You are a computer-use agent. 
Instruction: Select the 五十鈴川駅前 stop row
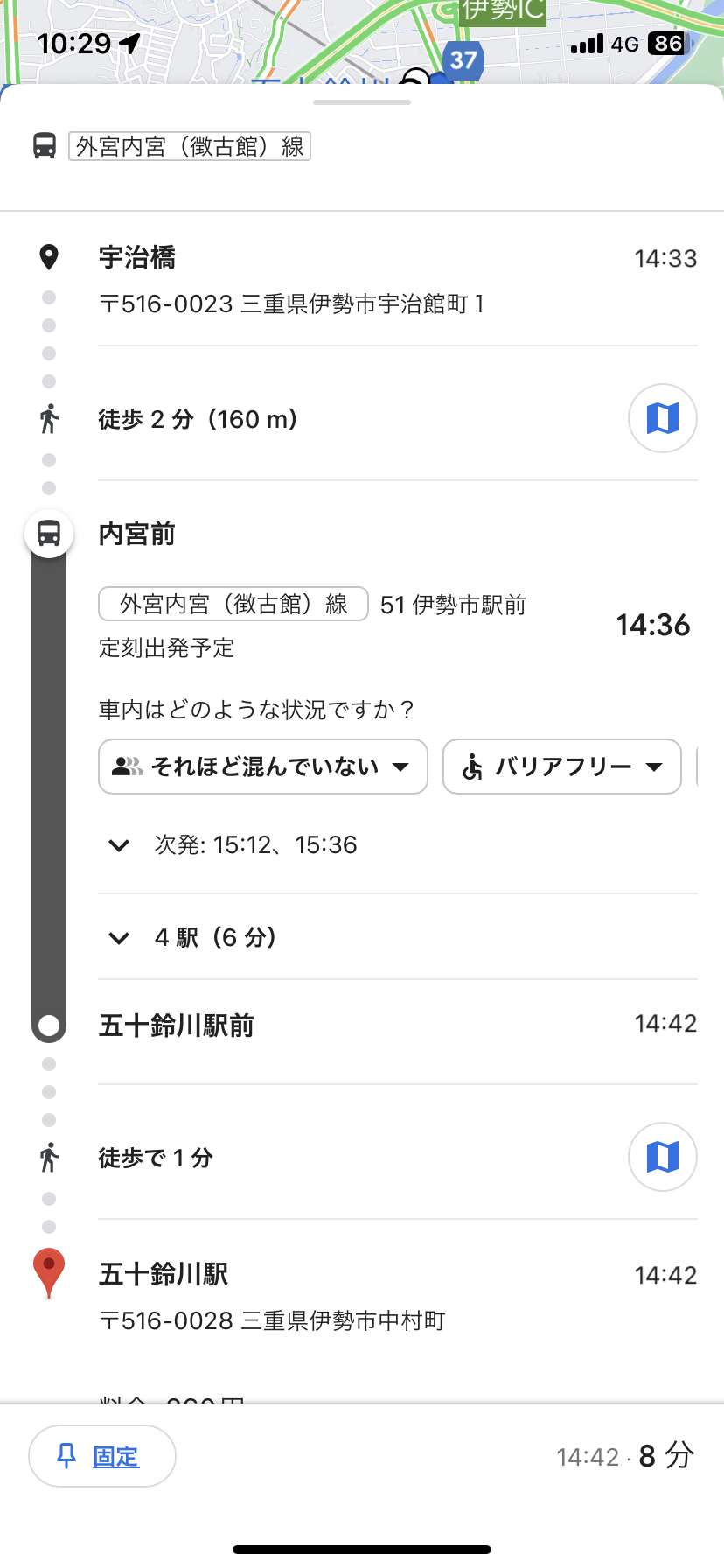point(398,1025)
